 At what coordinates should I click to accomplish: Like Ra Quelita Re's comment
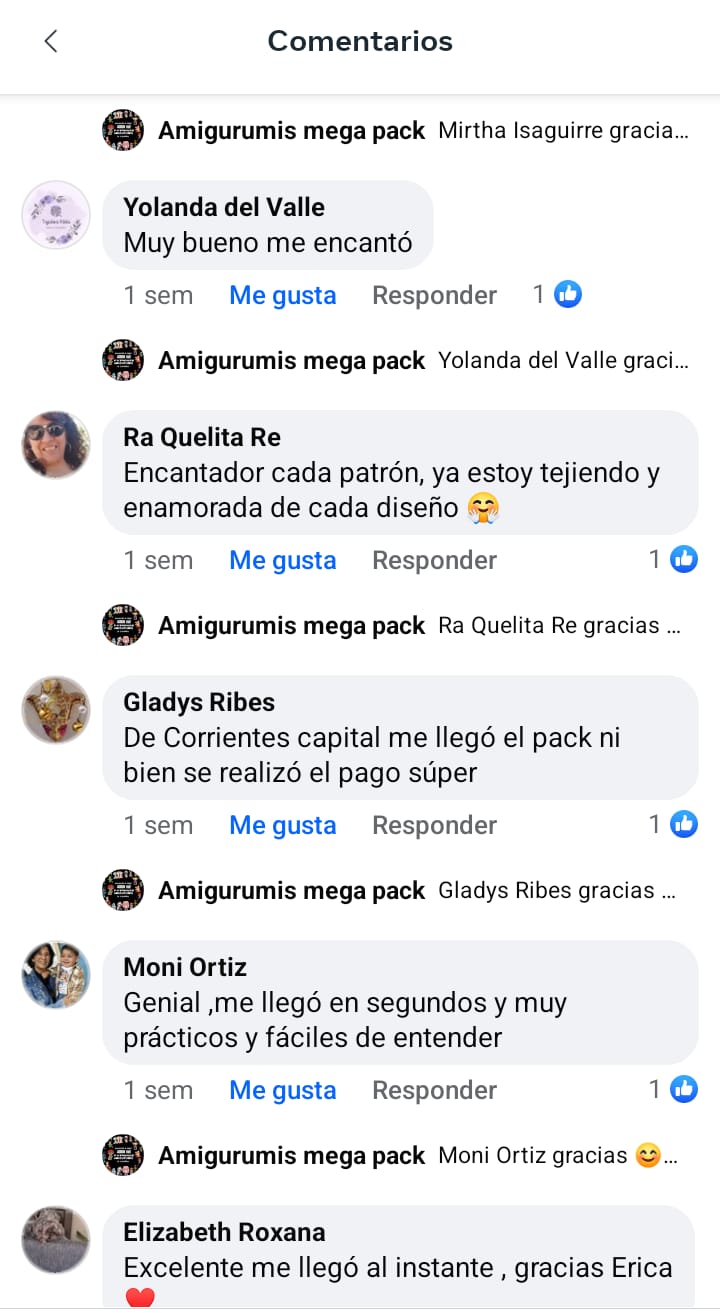[x=282, y=560]
